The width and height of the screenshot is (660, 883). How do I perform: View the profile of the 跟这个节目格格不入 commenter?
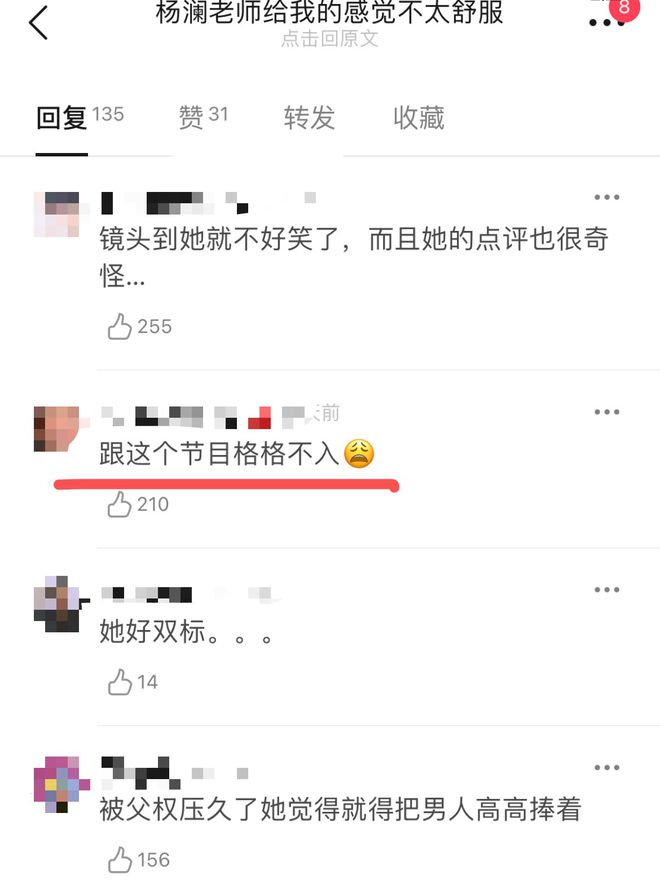(59, 429)
